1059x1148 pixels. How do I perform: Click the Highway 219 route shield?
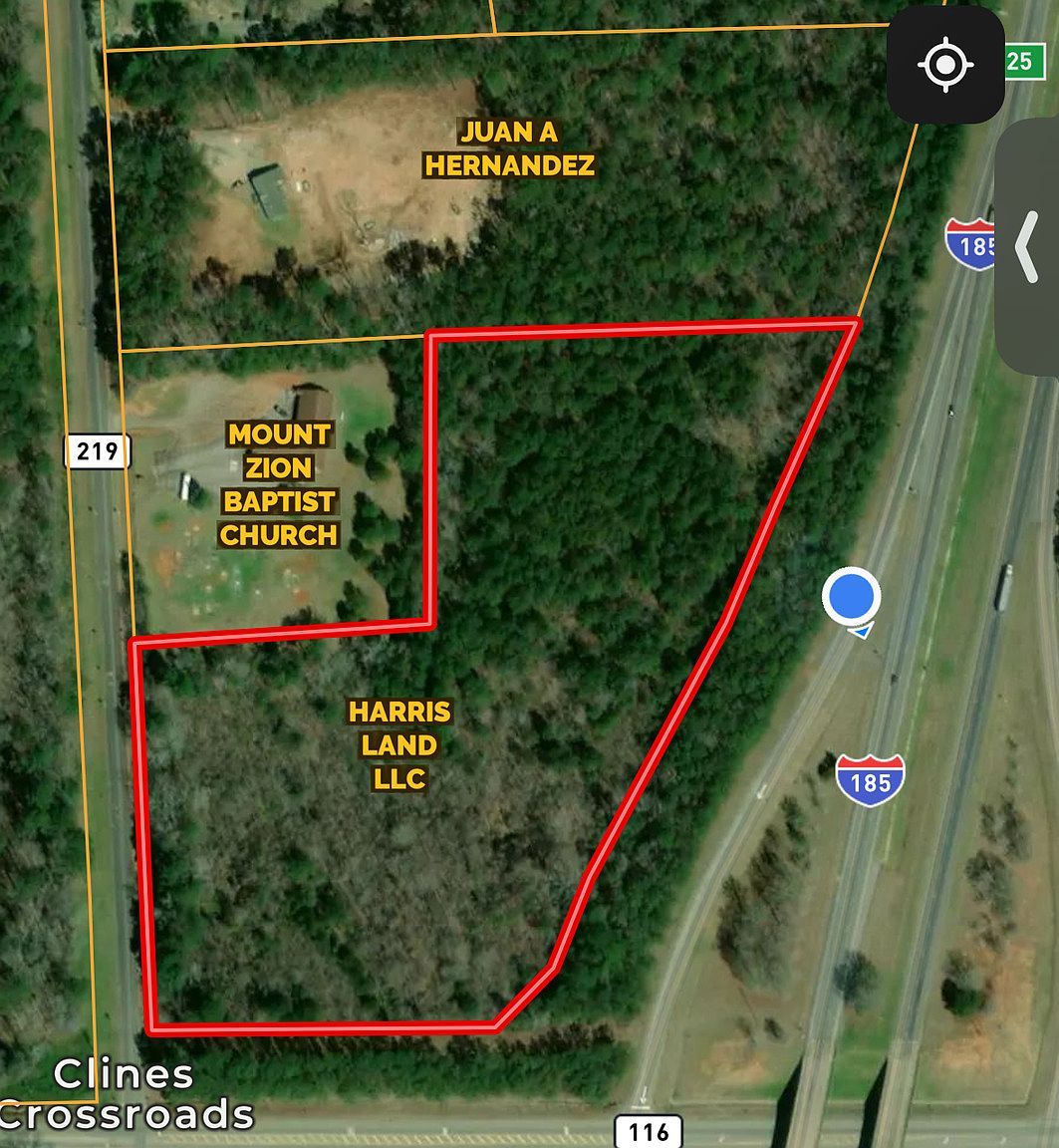(95, 450)
